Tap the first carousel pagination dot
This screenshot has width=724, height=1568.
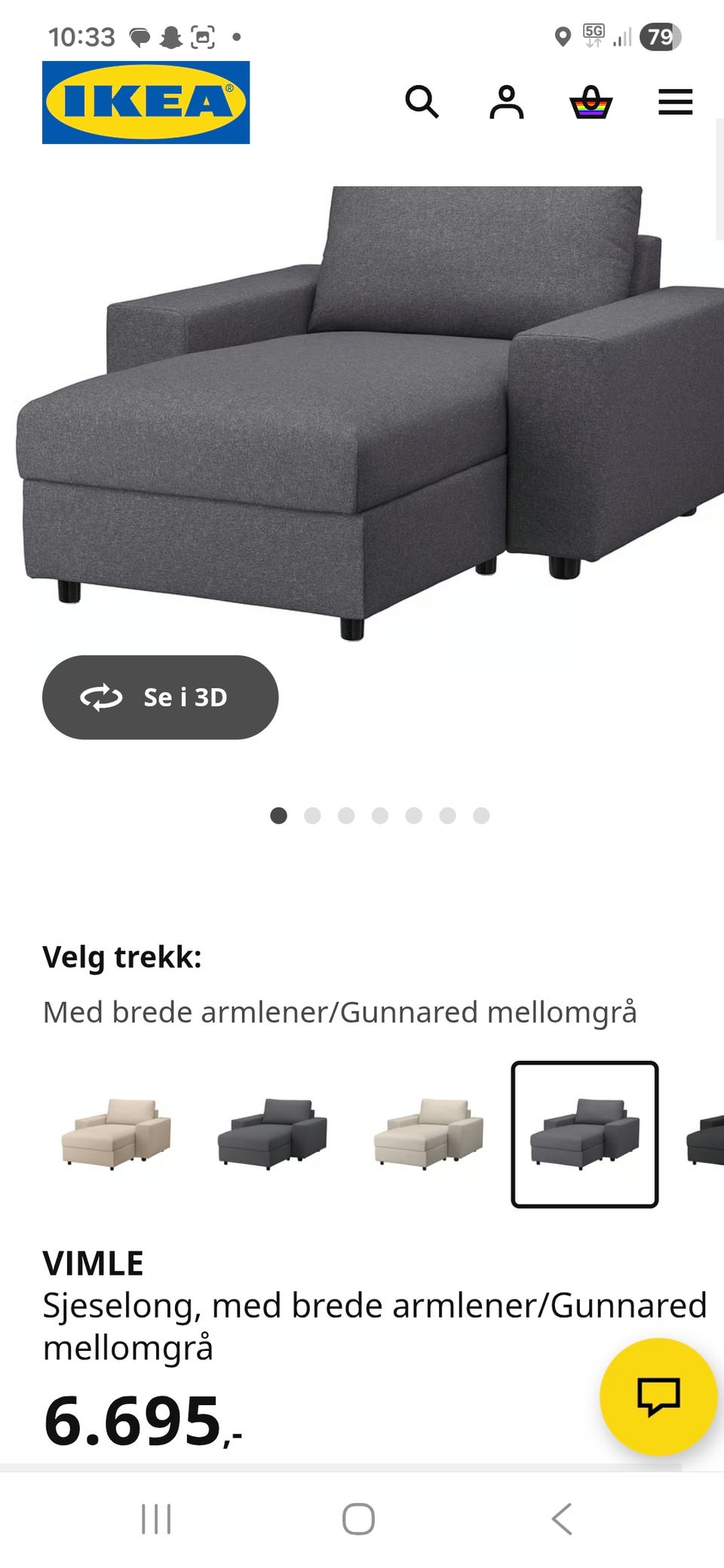point(279,816)
